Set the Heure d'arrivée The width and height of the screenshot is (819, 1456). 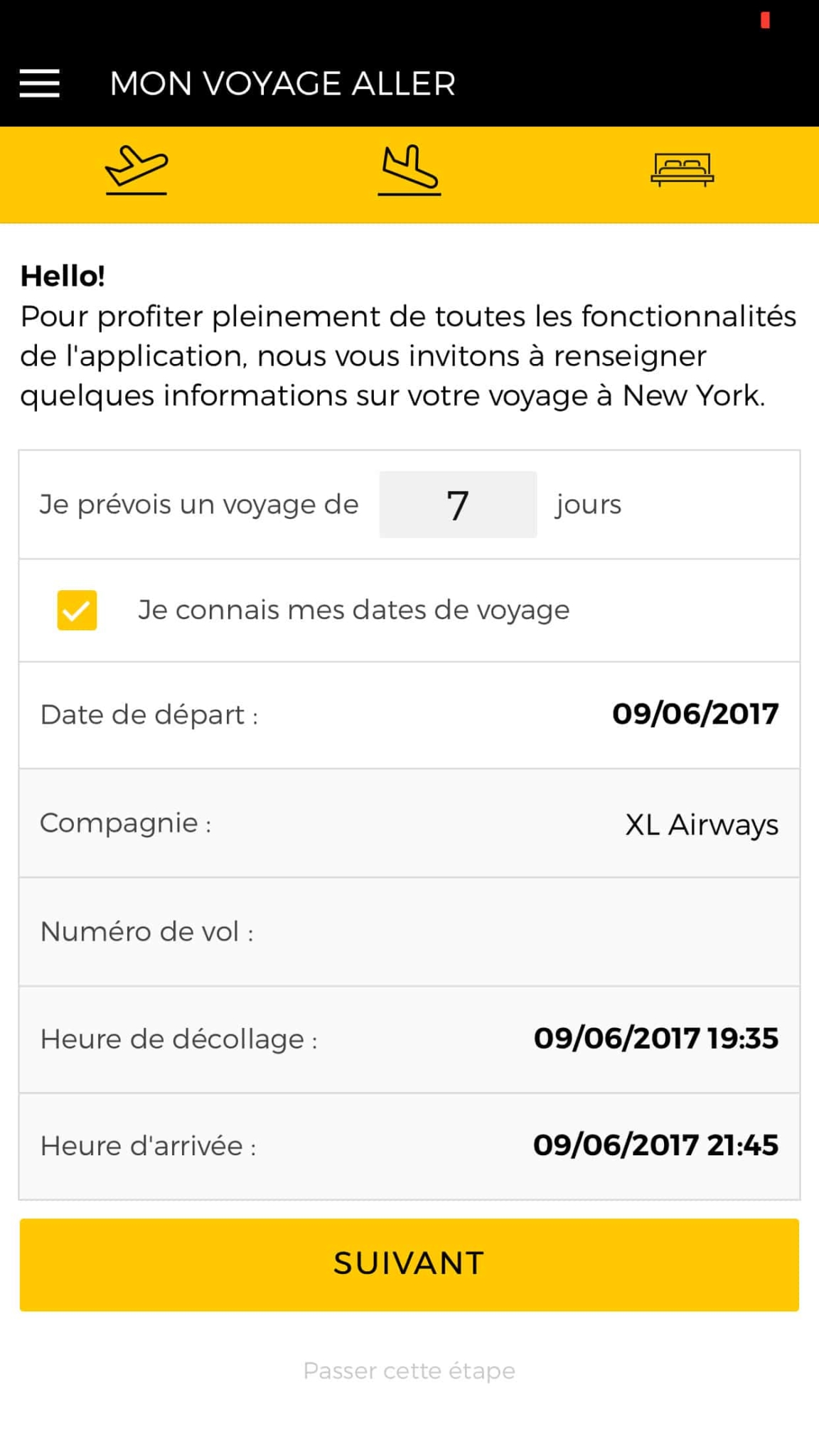[655, 1146]
